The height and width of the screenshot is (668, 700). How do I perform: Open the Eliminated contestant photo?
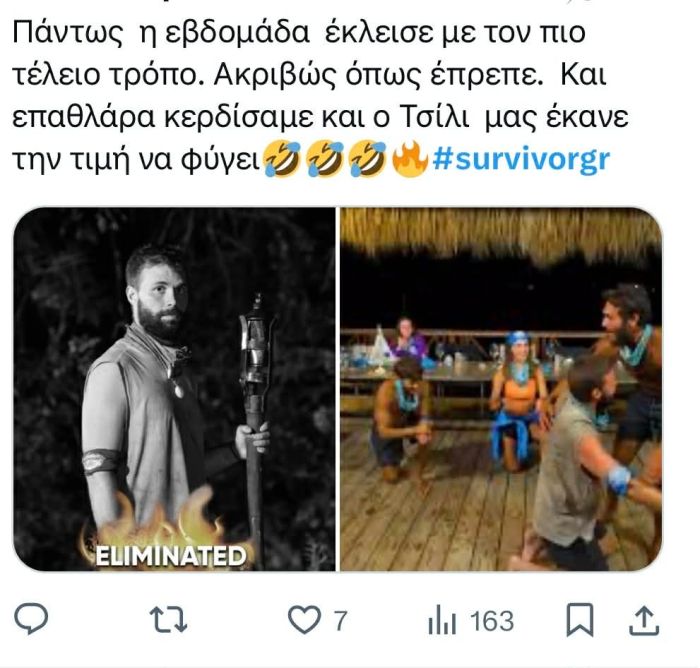pos(174,389)
